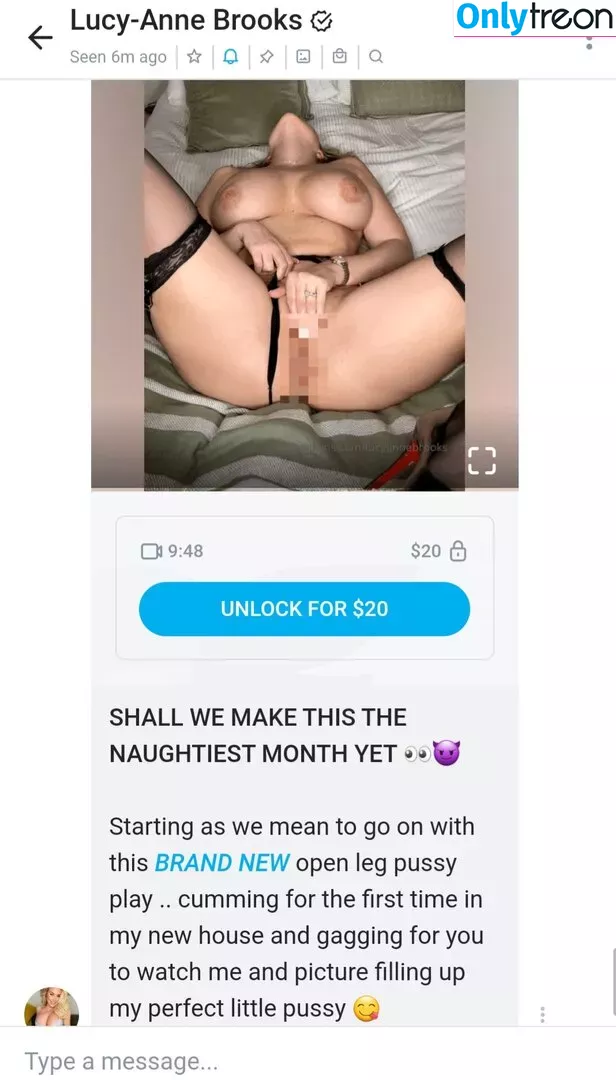
Task: Open the sender's profile avatar
Action: click(x=51, y=1008)
